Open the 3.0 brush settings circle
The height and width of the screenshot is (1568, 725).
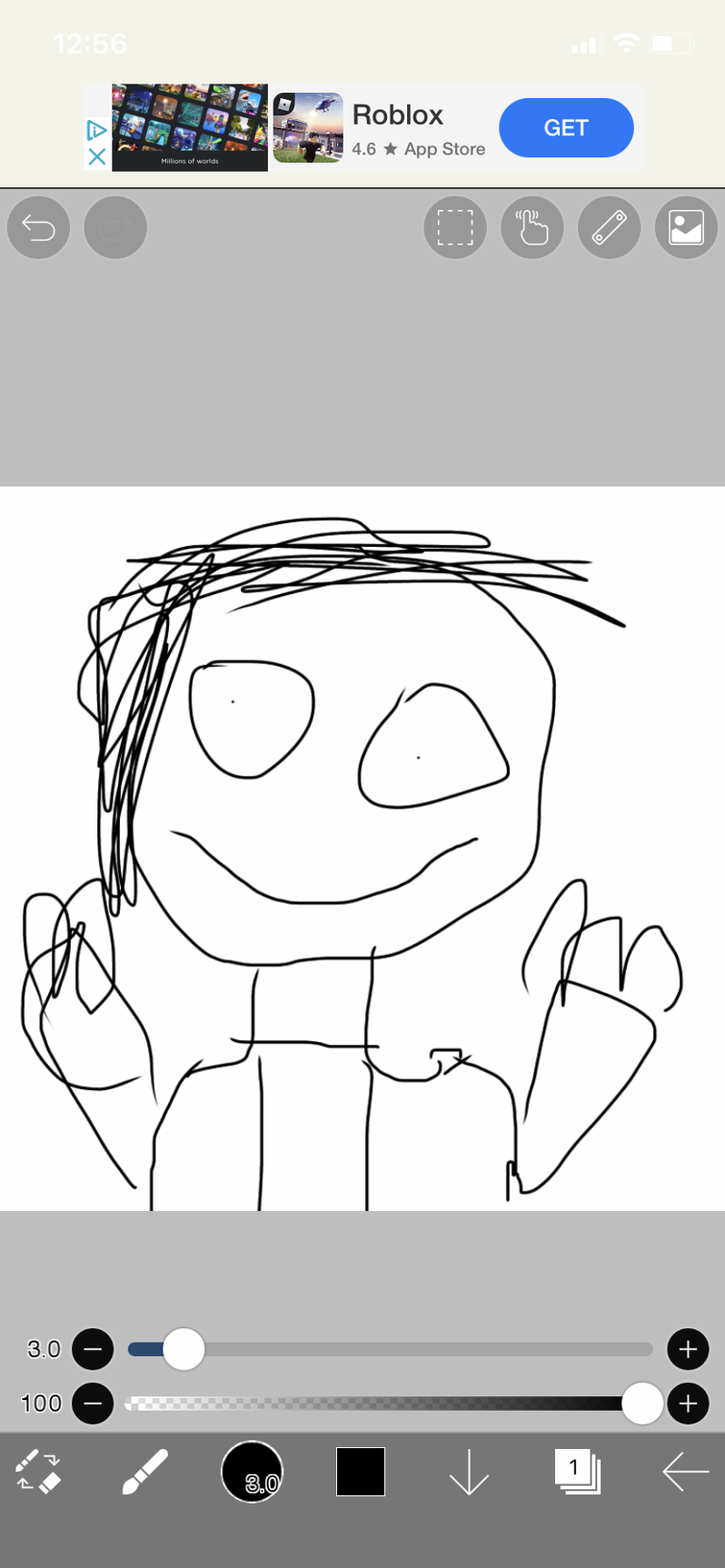point(252,1471)
